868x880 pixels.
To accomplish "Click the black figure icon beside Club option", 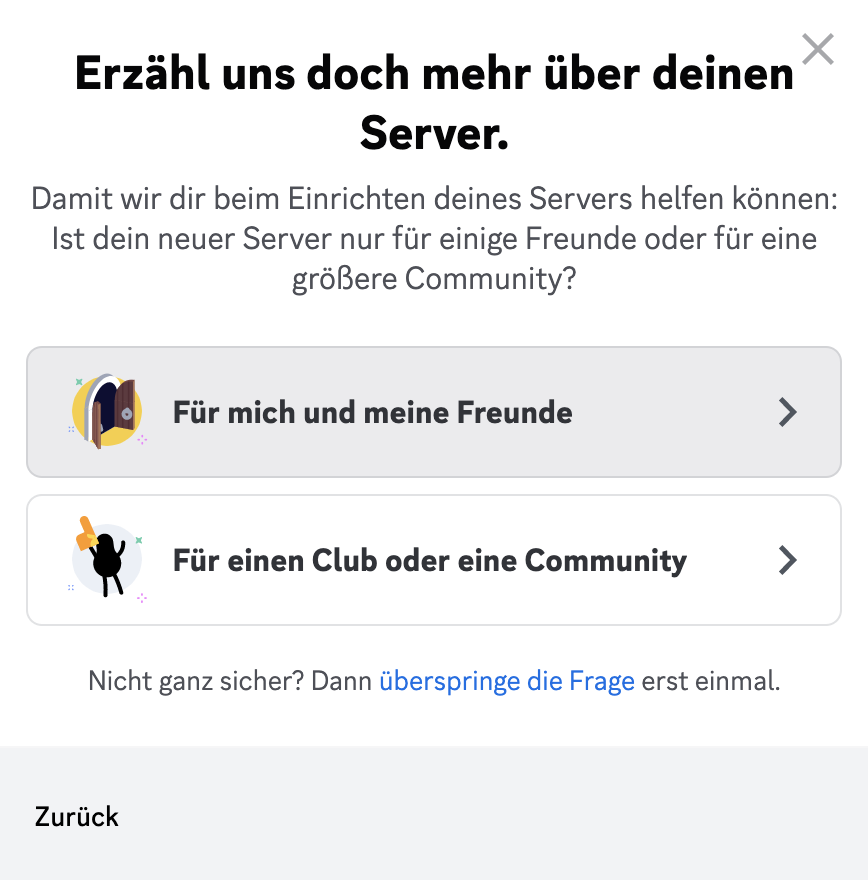I will tap(107, 560).
